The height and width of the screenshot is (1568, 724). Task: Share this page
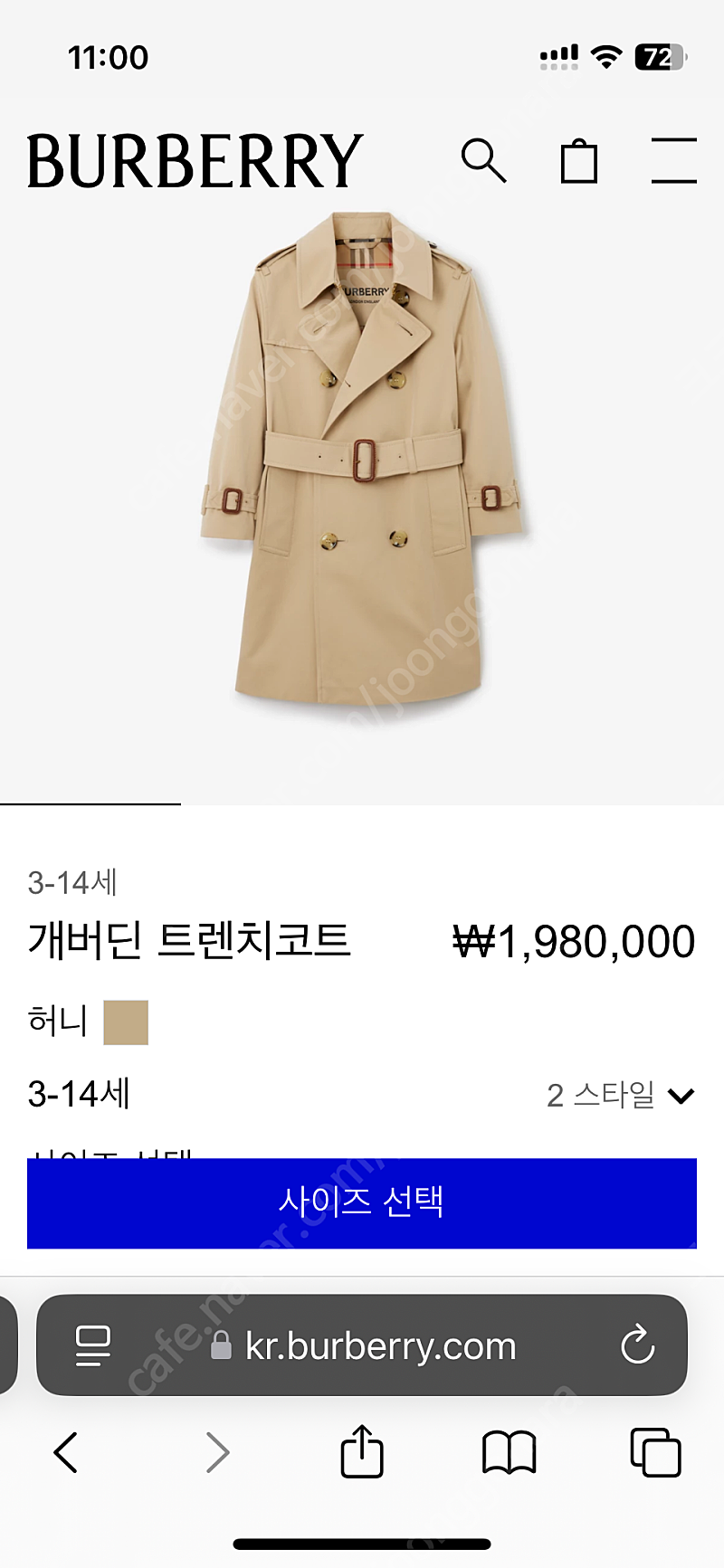(362, 1451)
